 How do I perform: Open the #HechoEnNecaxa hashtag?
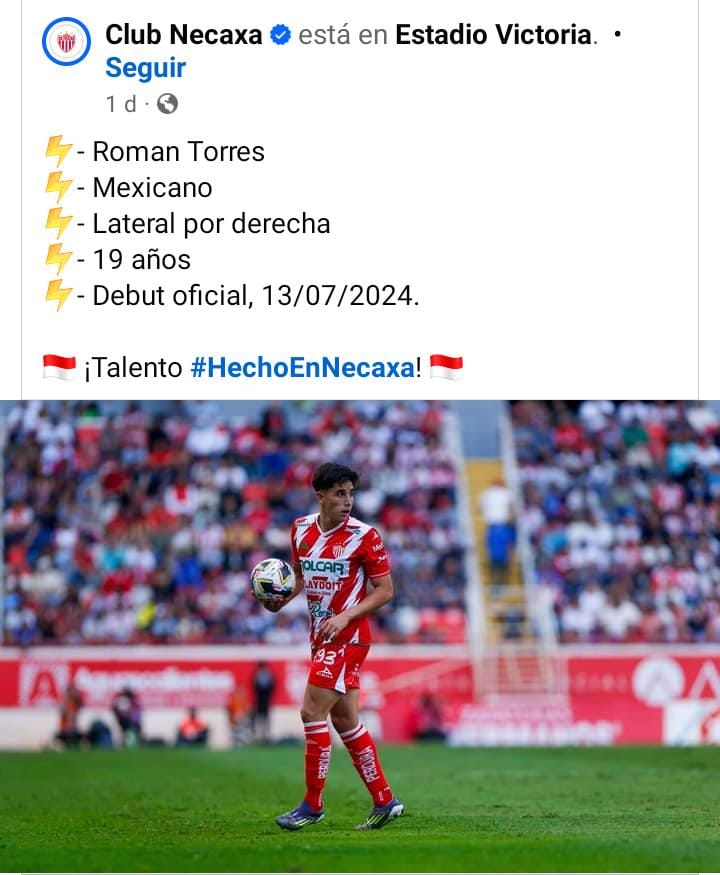[302, 368]
